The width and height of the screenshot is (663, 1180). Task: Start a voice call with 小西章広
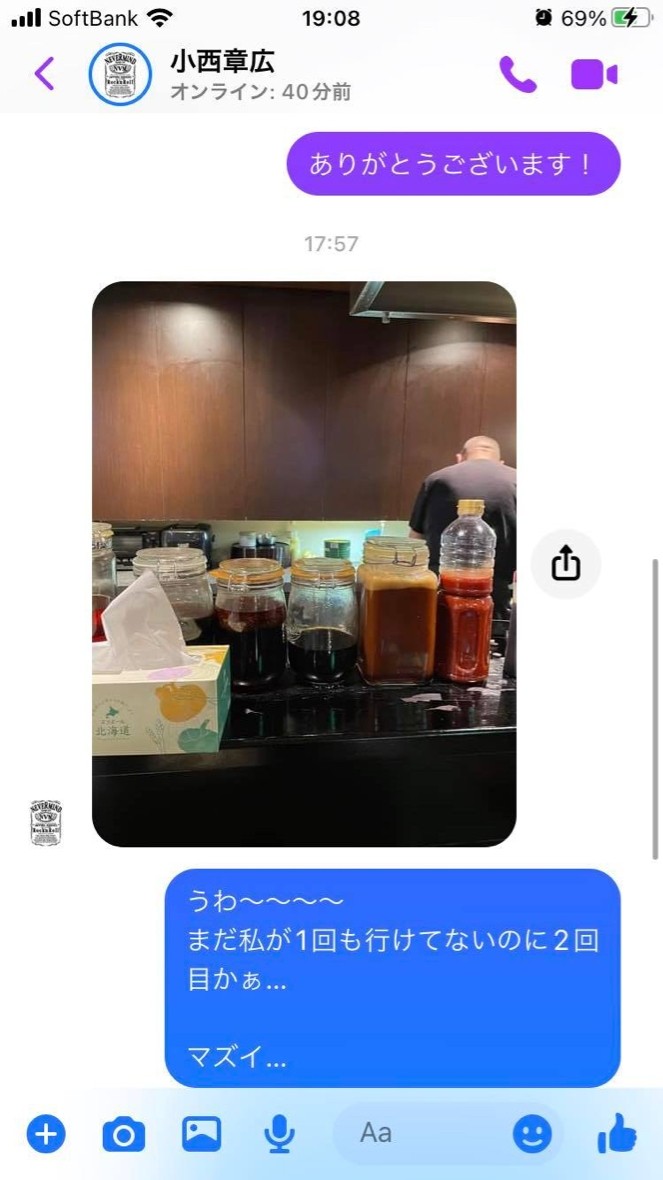coord(518,74)
